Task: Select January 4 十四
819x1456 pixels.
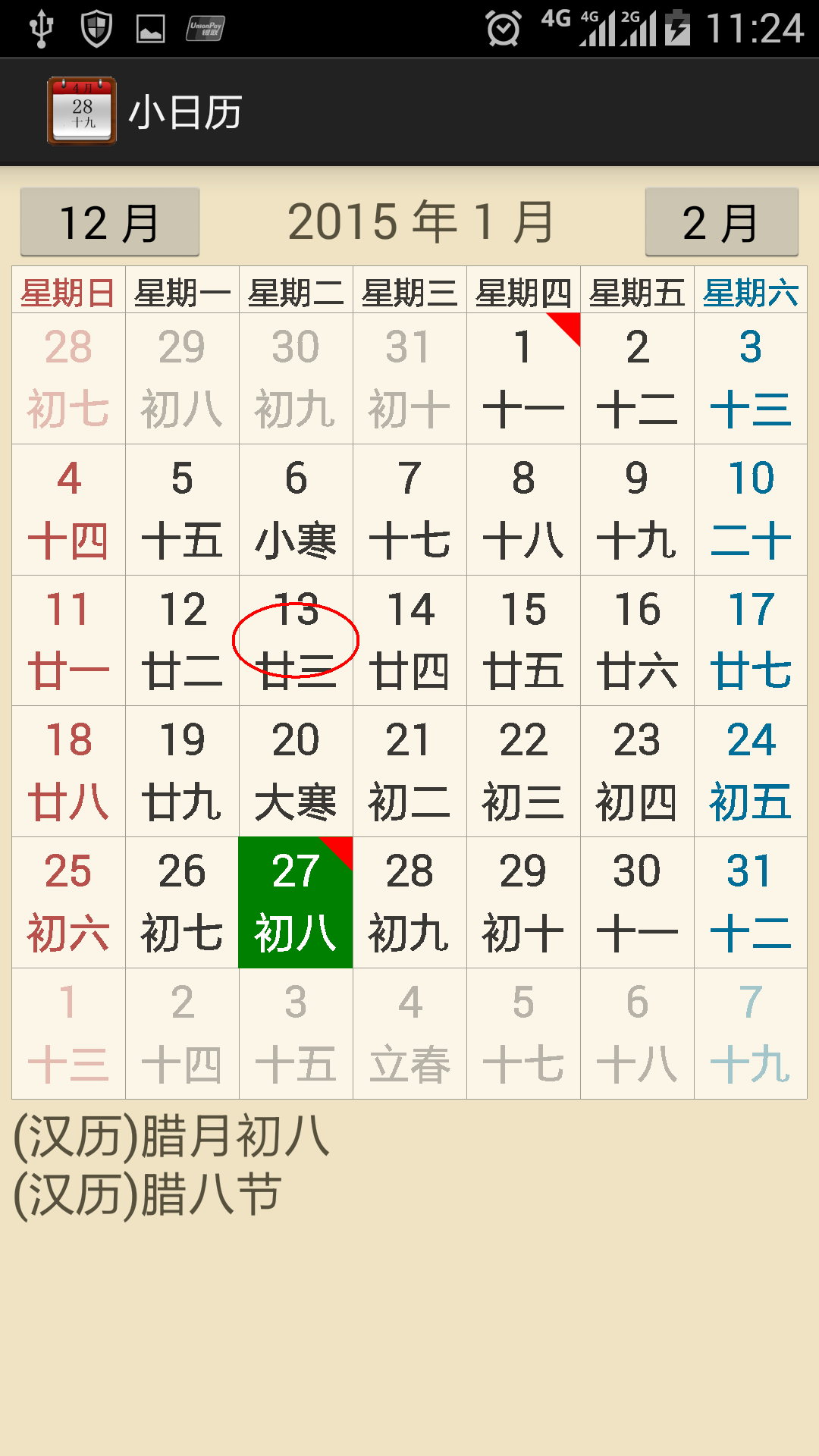Action: pos(68,510)
